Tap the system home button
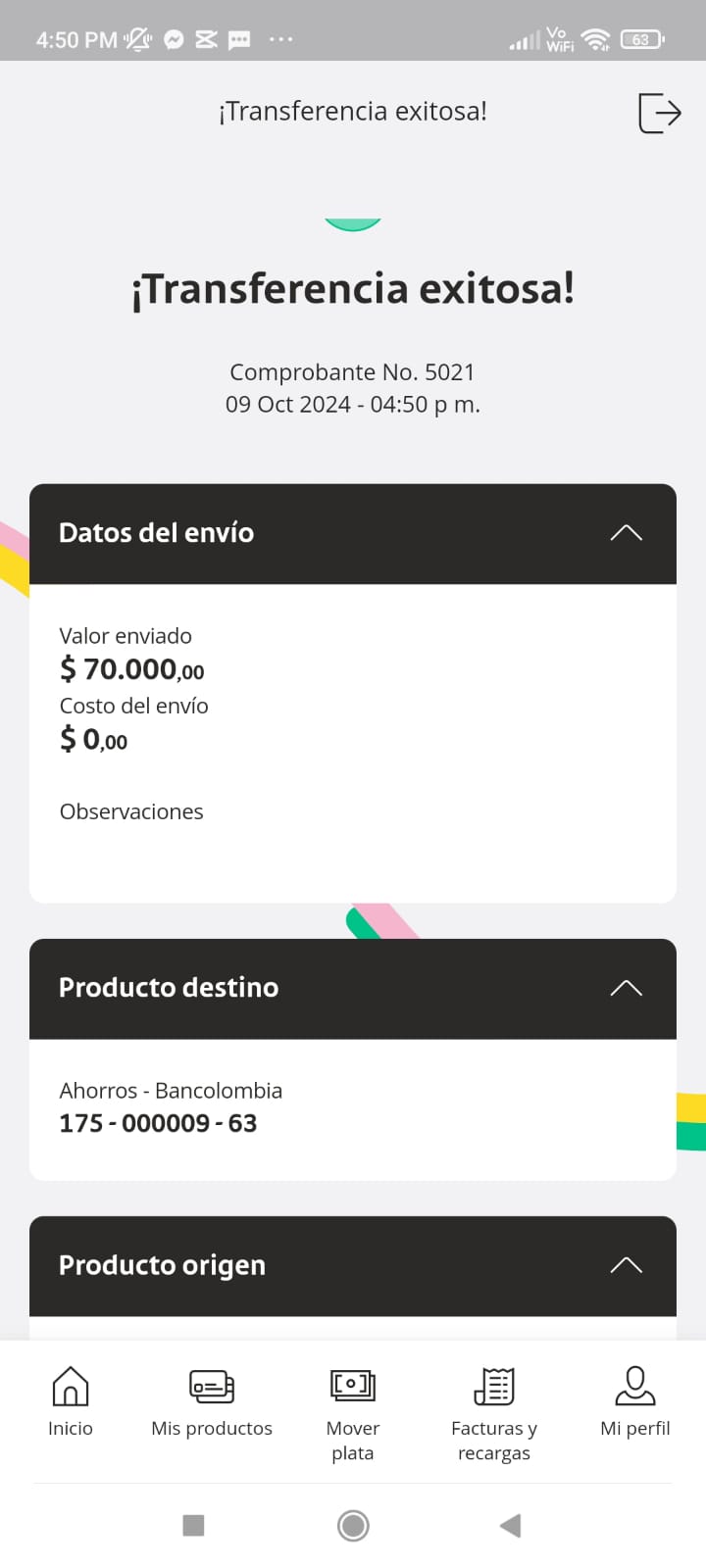 pyautogui.click(x=353, y=1525)
